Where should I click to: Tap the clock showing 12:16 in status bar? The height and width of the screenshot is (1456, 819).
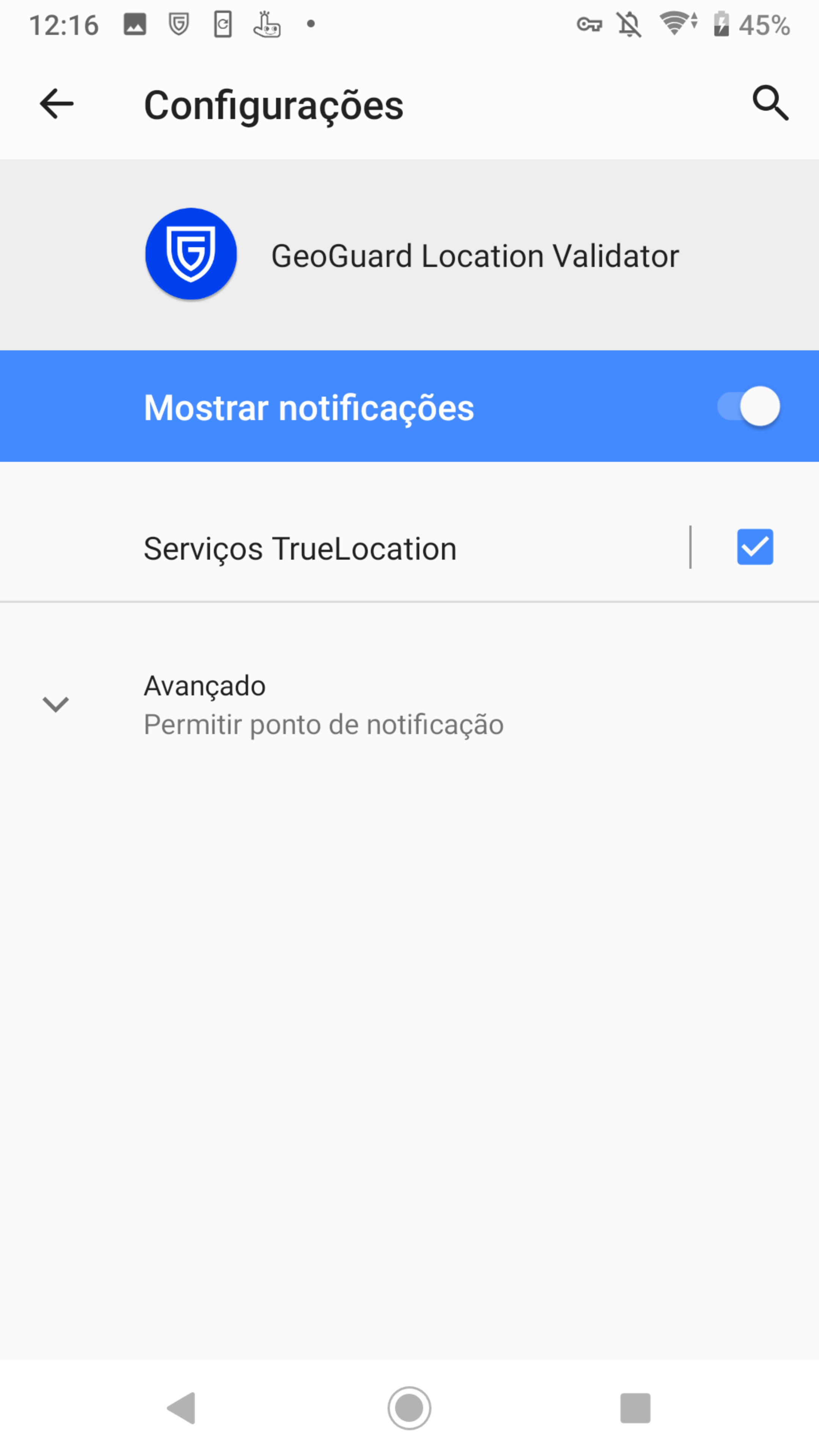[64, 24]
